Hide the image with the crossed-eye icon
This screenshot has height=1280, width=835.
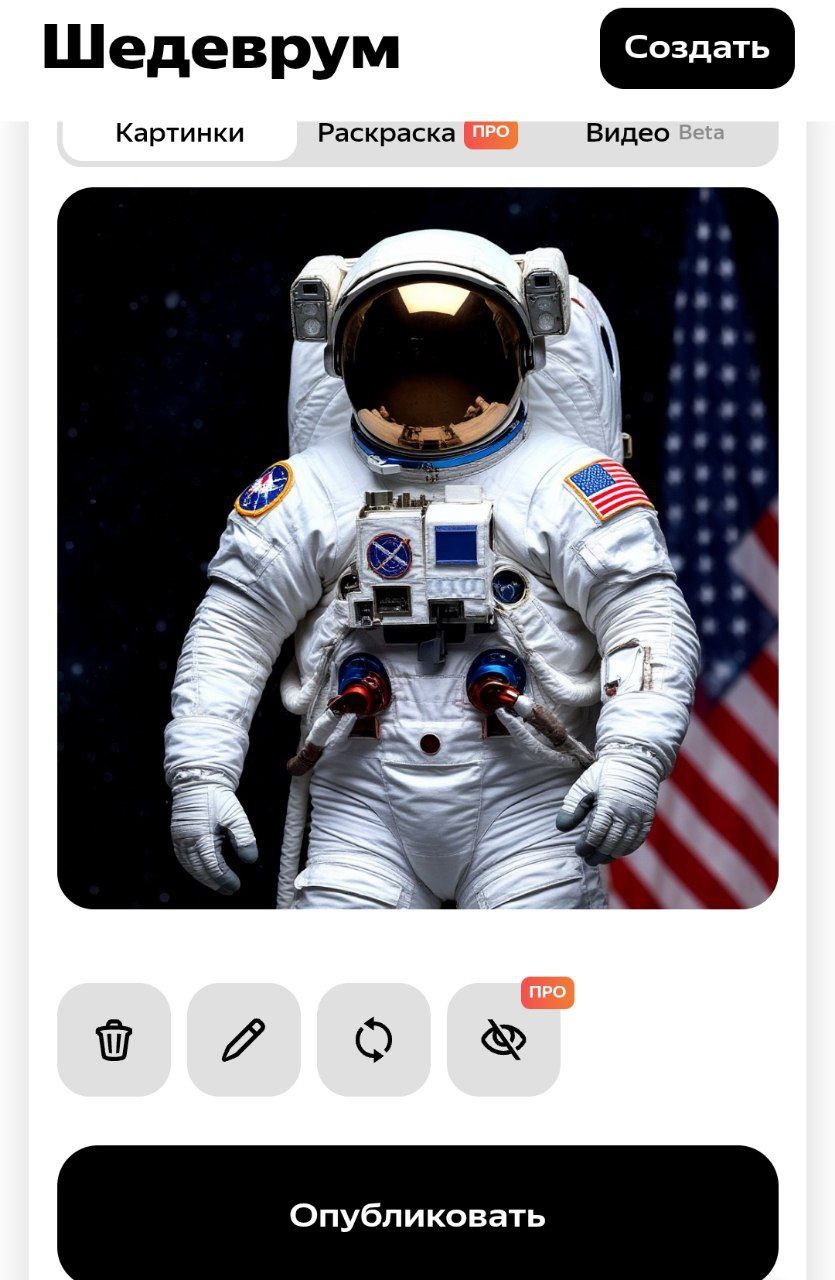coord(503,1040)
